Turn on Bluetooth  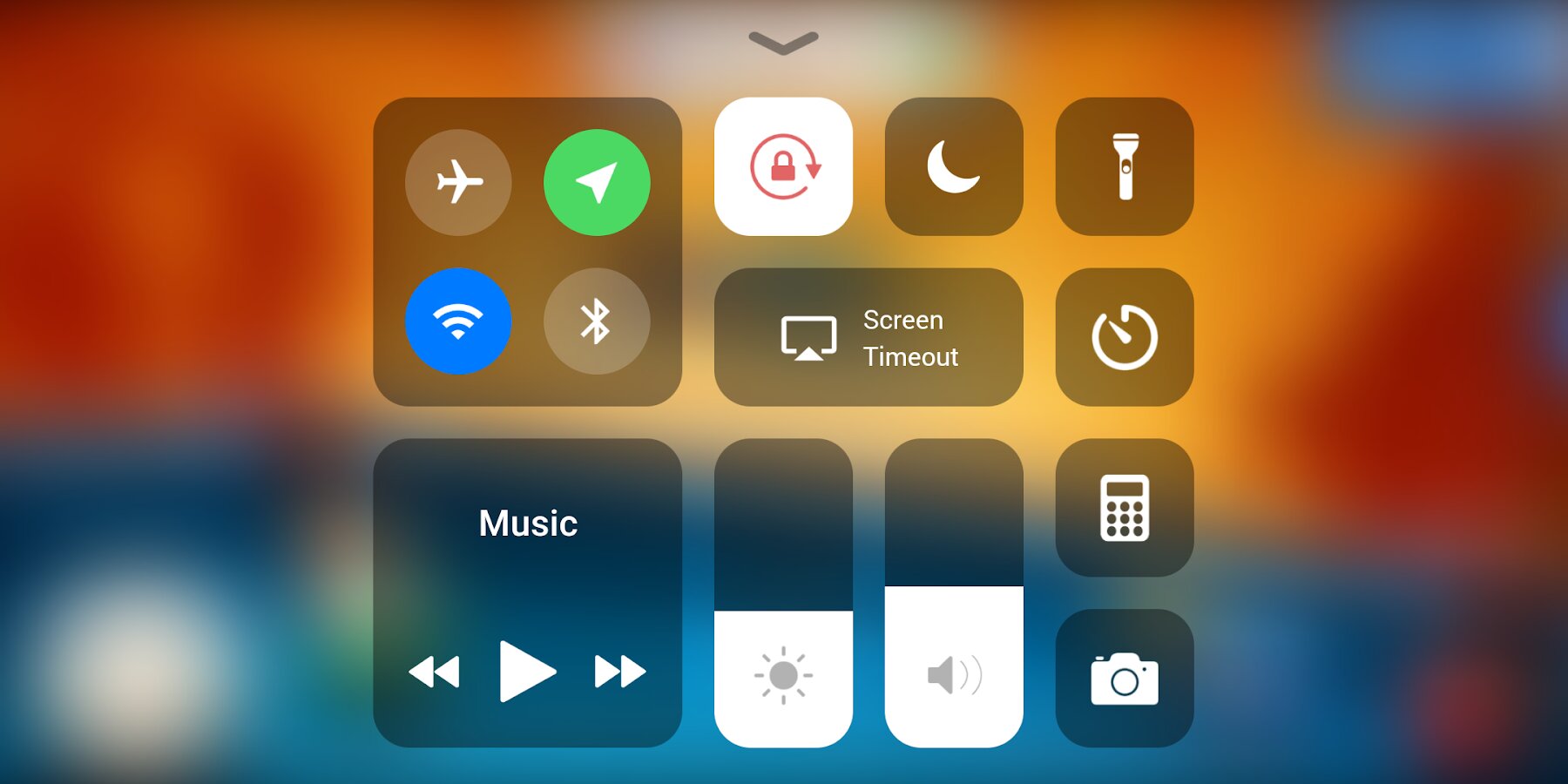pos(597,321)
